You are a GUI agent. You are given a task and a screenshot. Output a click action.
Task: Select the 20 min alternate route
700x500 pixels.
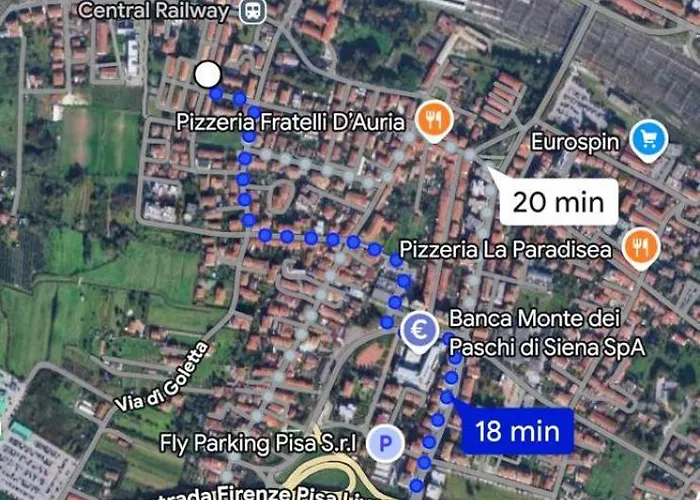click(x=558, y=202)
